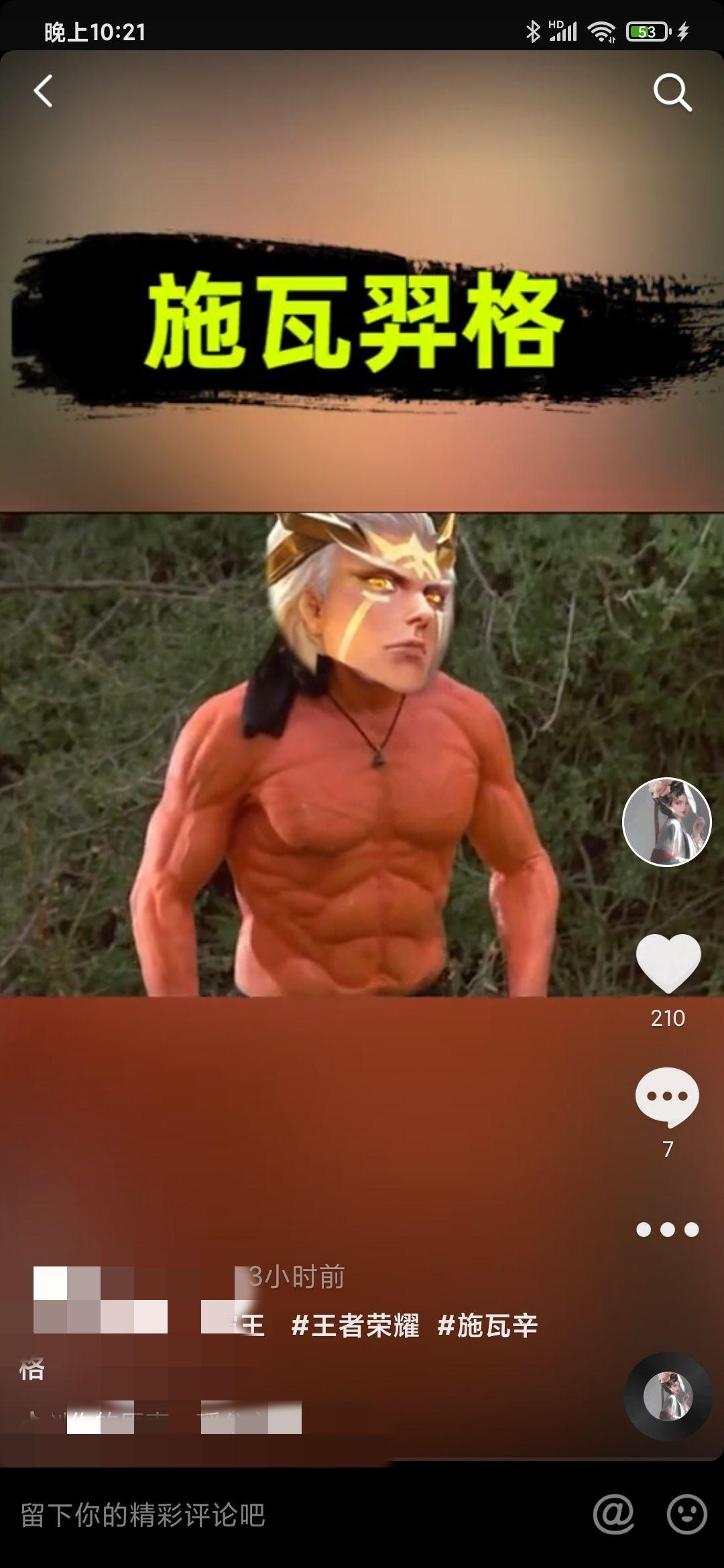The width and height of the screenshot is (724, 1568).
Task: Open the comments bubble icon
Action: (x=667, y=1097)
